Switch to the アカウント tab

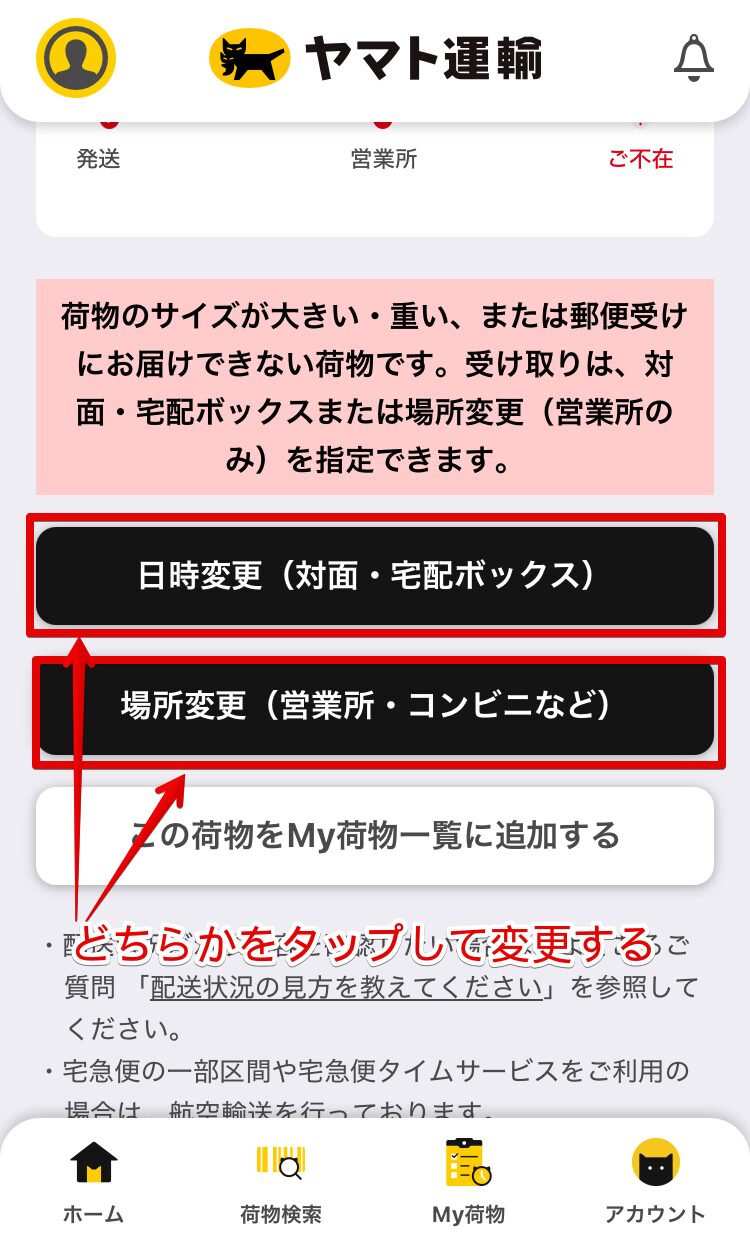click(x=655, y=1183)
